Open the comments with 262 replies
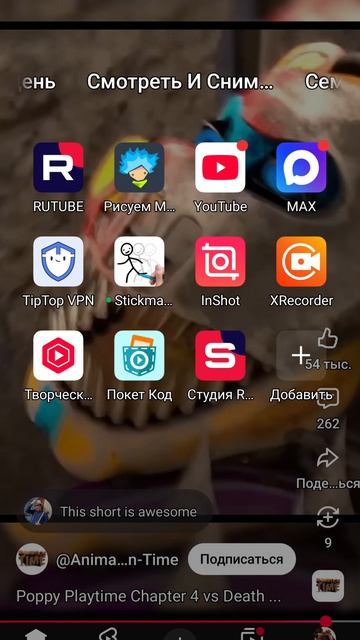360x640 pixels. (x=328, y=398)
